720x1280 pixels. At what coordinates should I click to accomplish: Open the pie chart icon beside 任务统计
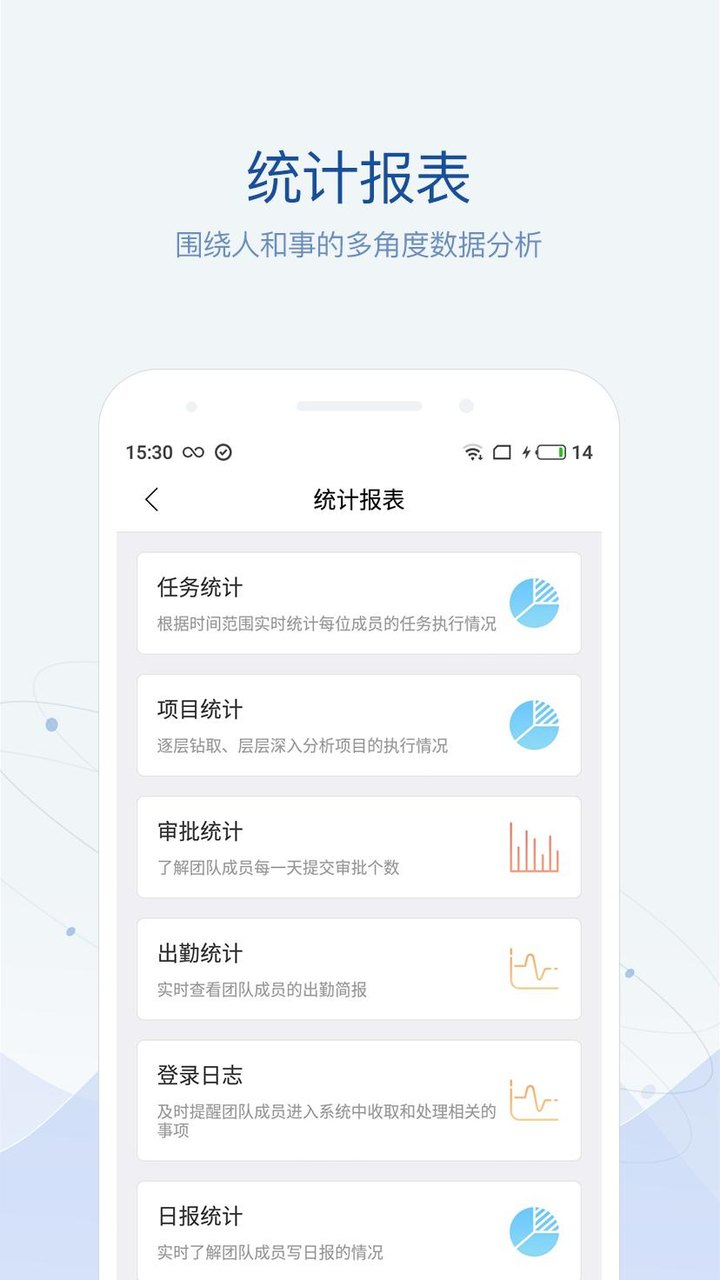click(535, 602)
